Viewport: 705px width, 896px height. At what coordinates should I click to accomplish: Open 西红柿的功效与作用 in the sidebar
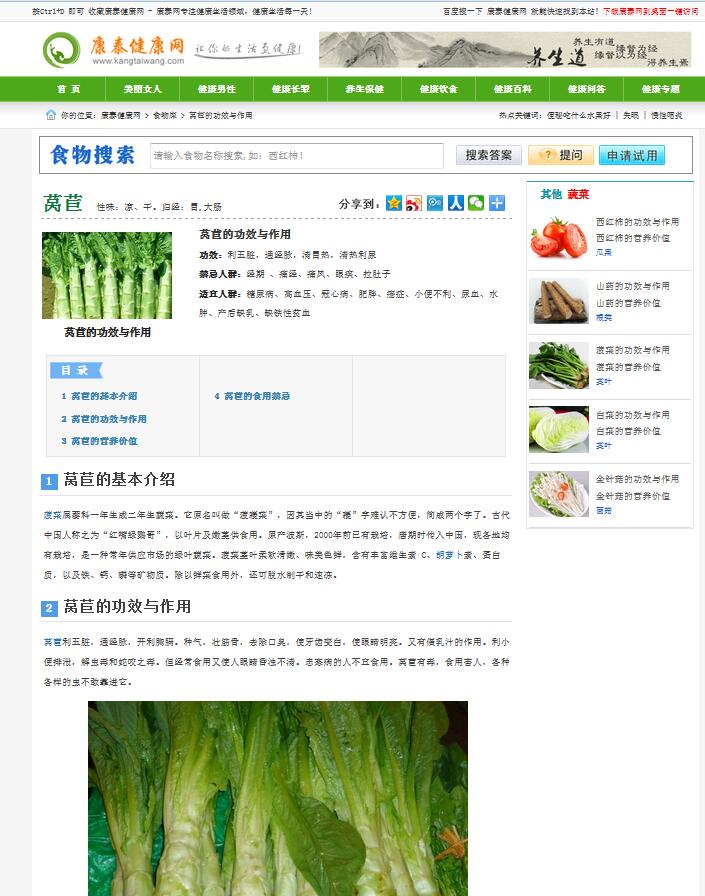[637, 222]
